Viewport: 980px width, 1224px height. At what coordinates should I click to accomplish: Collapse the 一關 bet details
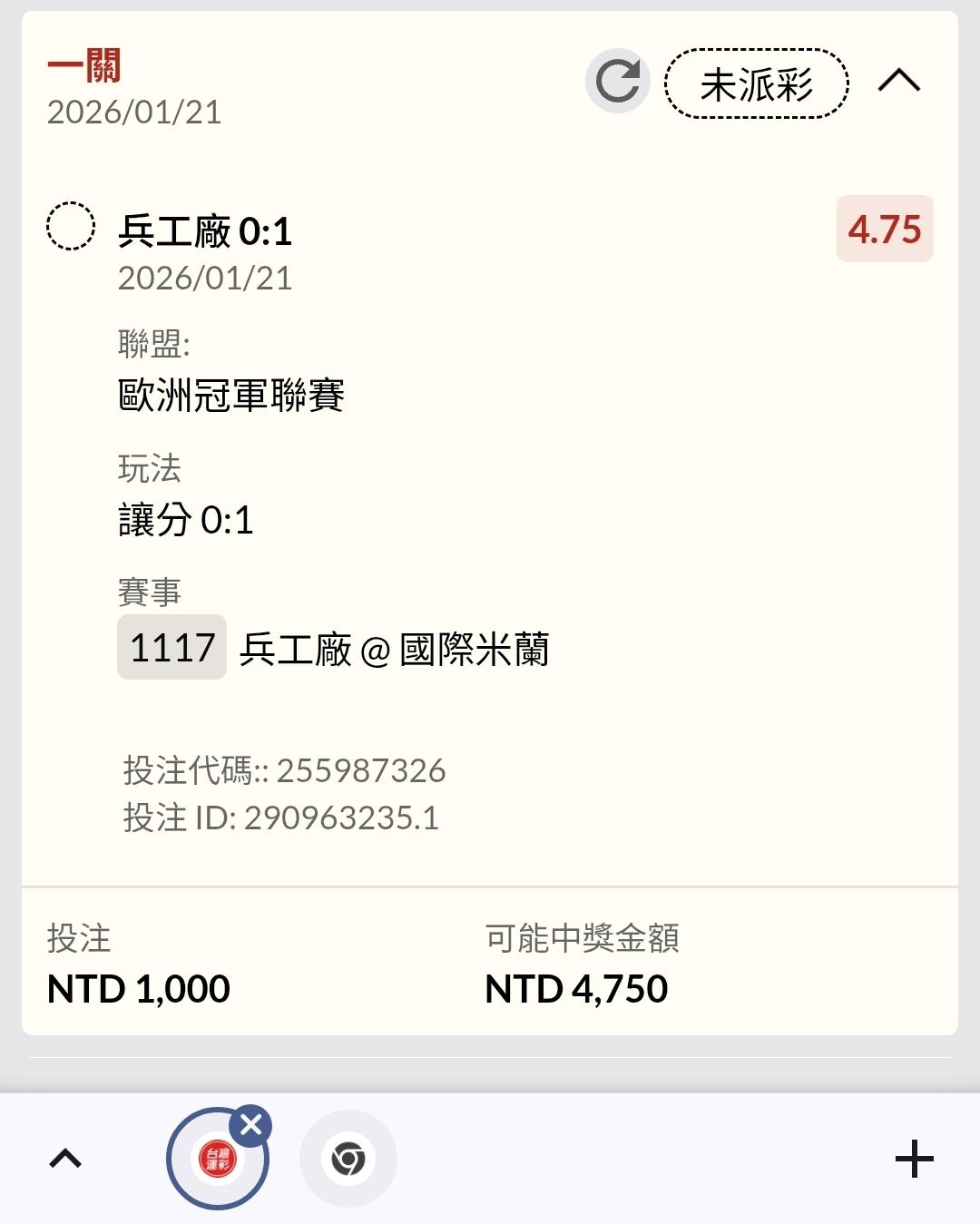click(899, 82)
